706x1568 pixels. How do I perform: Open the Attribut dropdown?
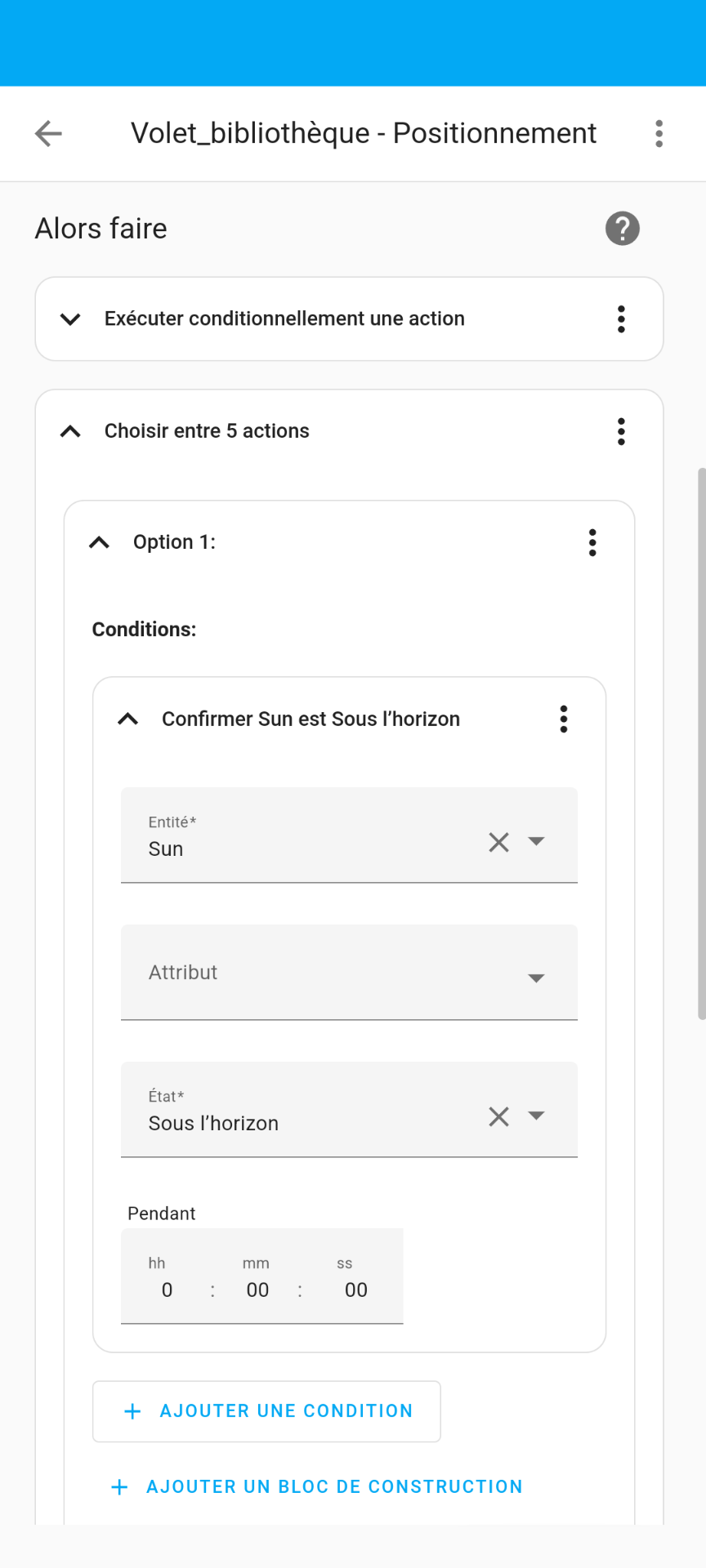[349, 972]
